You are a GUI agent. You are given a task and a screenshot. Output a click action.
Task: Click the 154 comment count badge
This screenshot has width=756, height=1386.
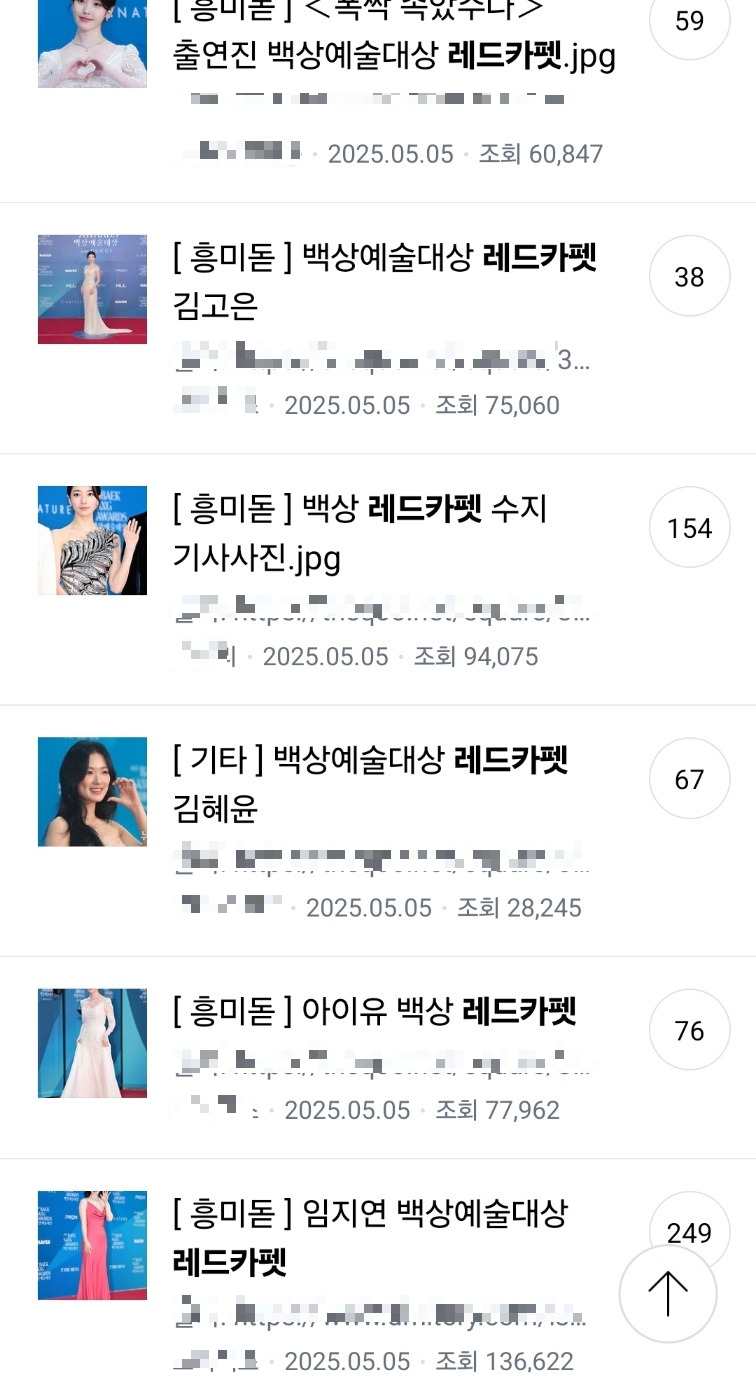tap(689, 527)
